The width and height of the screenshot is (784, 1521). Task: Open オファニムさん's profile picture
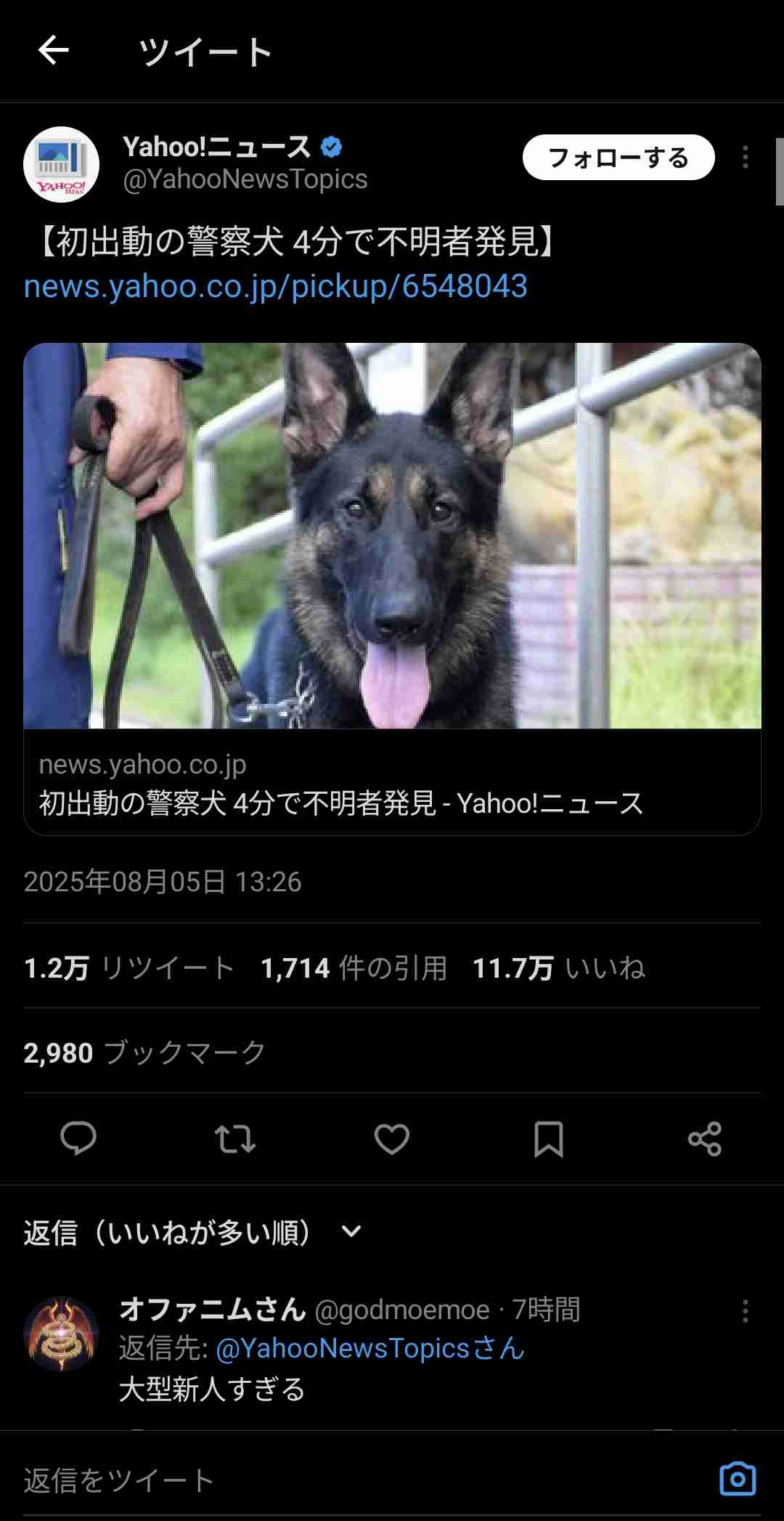click(61, 1334)
